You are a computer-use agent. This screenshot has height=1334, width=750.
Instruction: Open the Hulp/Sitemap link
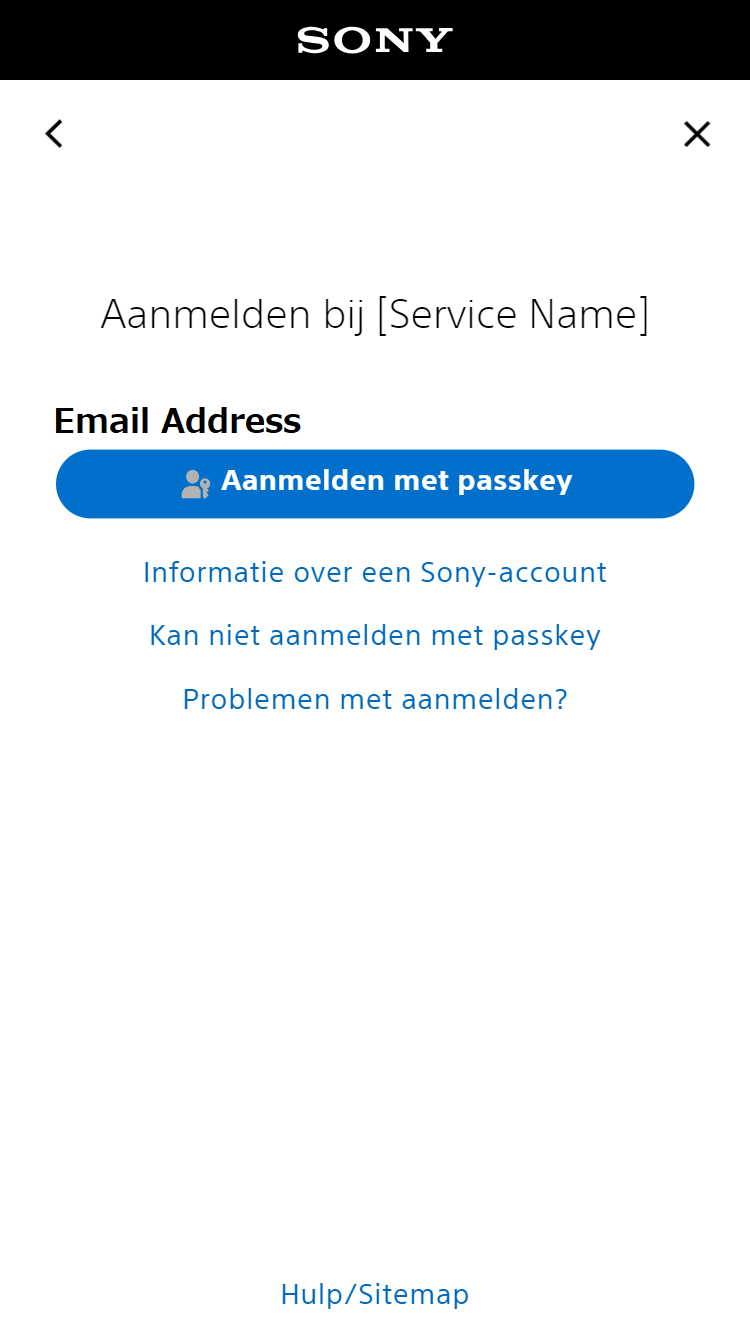[375, 1294]
